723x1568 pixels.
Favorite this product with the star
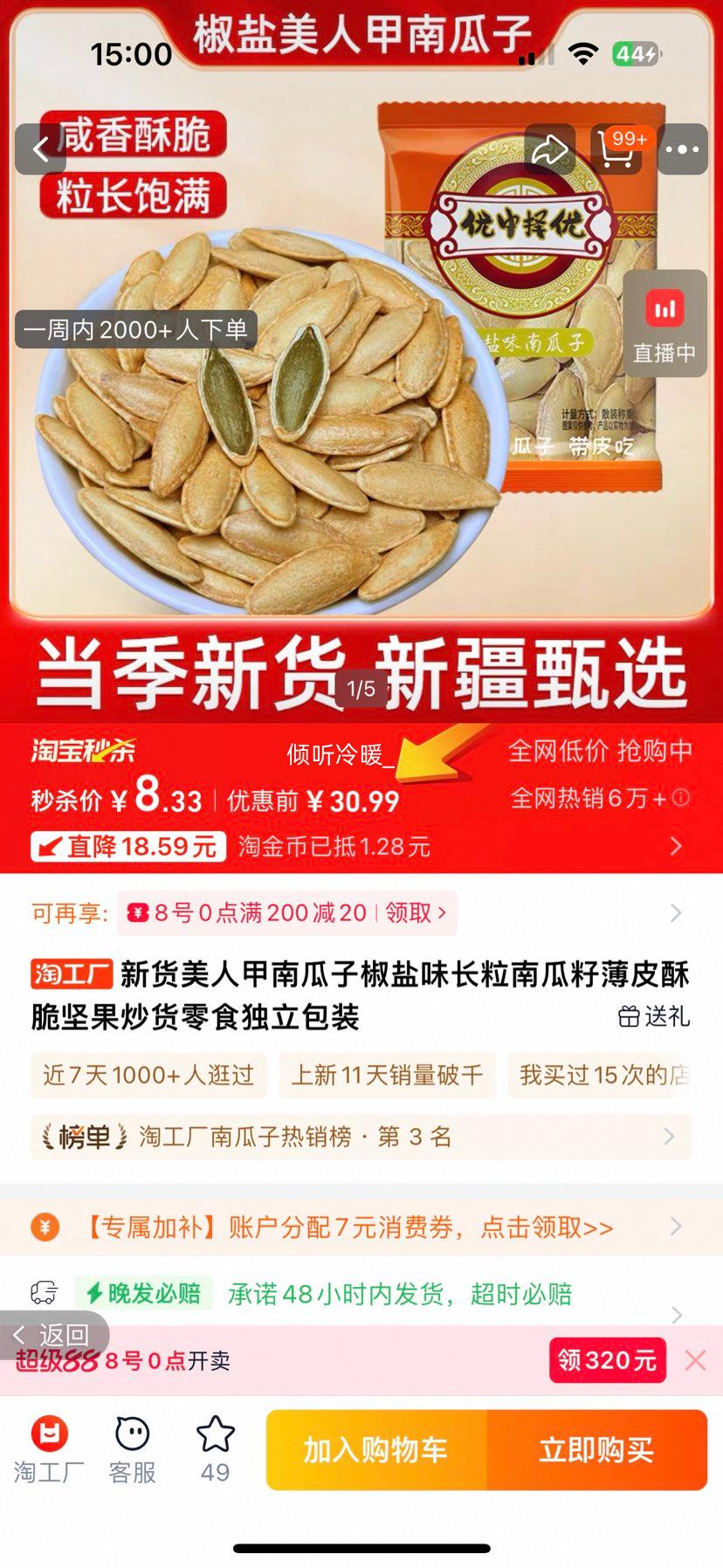coord(215,1449)
